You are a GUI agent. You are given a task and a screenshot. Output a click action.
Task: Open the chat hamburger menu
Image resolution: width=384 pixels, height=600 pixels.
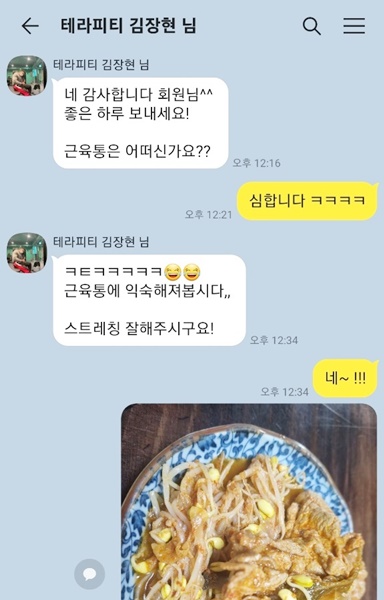354,26
